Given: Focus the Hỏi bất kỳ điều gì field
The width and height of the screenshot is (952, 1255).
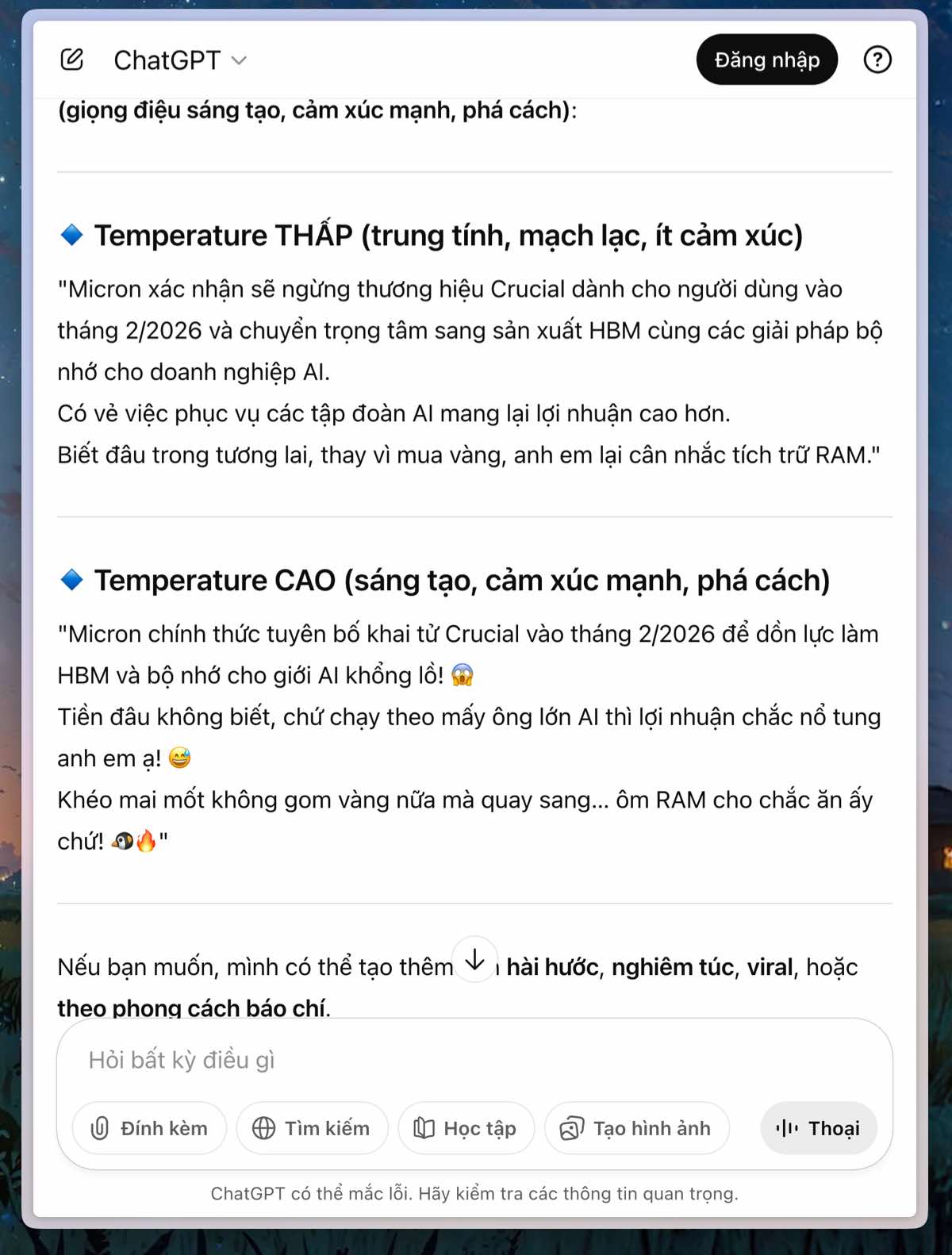Looking at the screenshot, I should [474, 1060].
